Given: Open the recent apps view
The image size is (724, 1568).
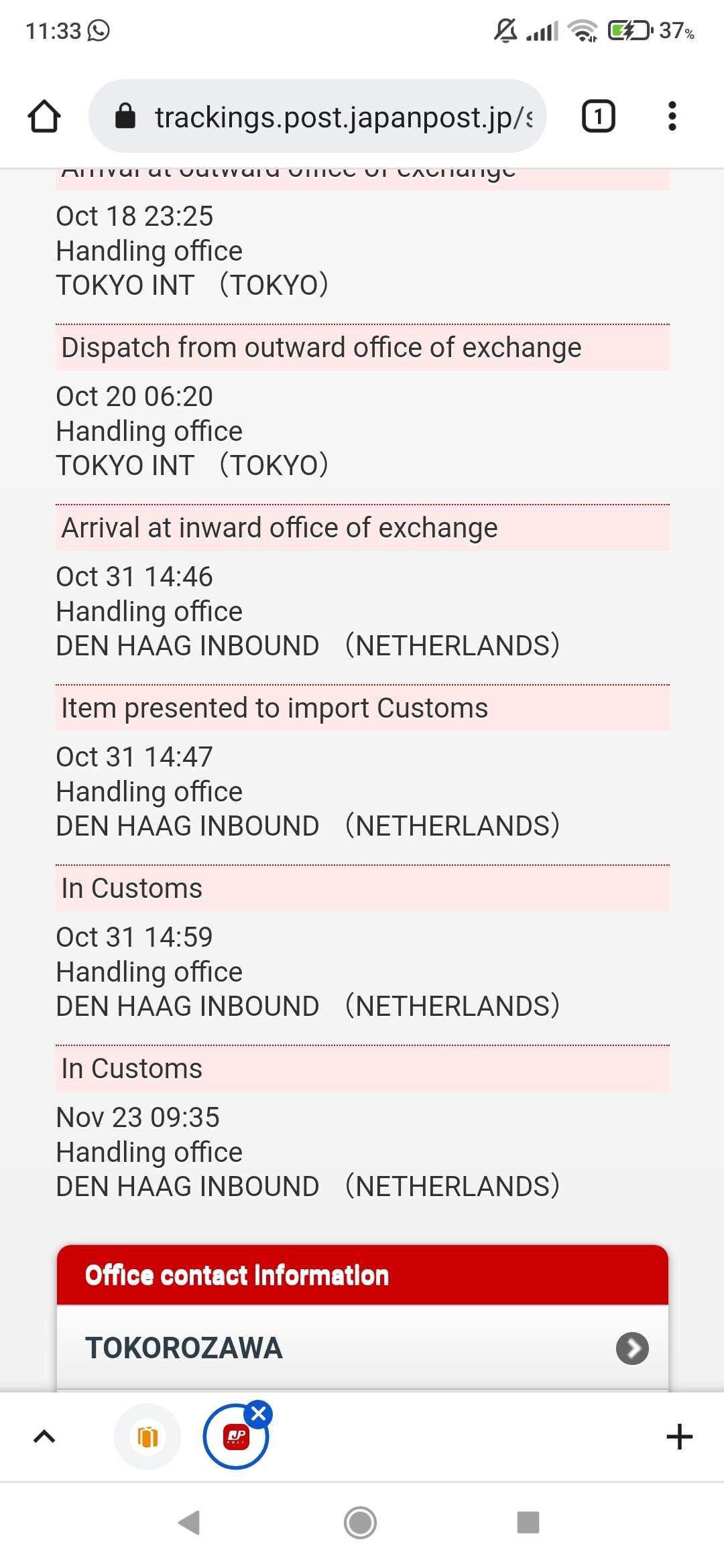Looking at the screenshot, I should 528,1522.
